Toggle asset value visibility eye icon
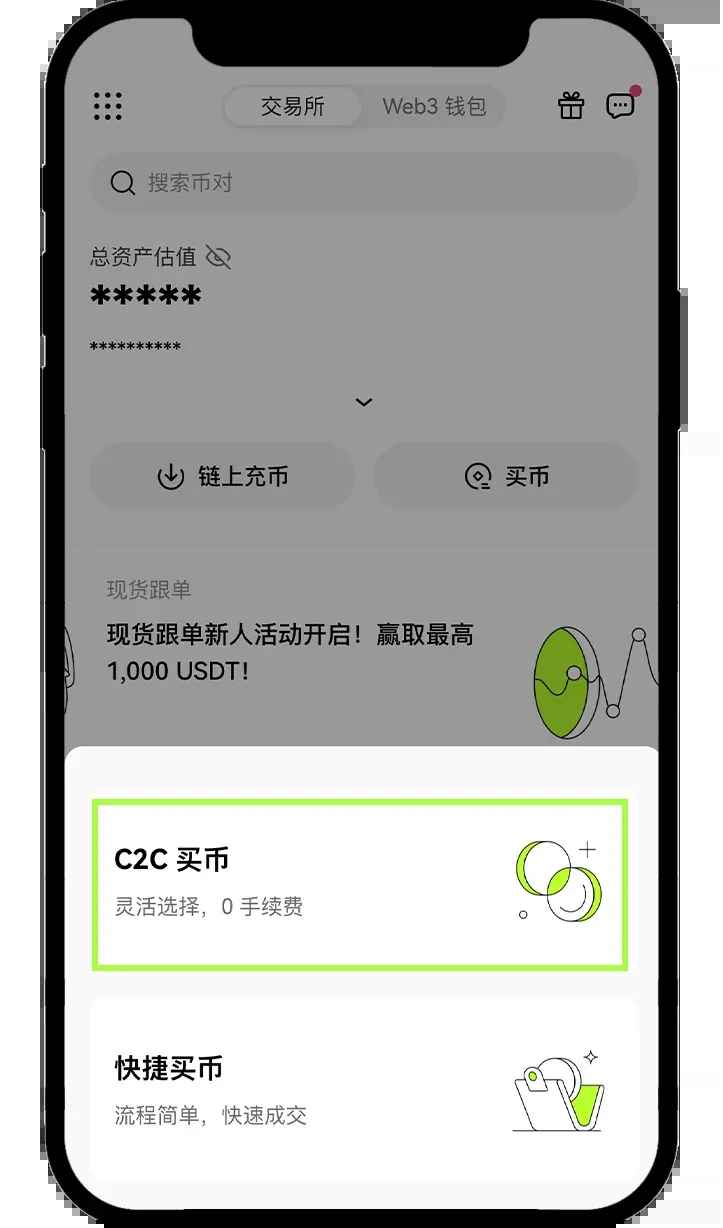This screenshot has height=1228, width=723. (218, 257)
